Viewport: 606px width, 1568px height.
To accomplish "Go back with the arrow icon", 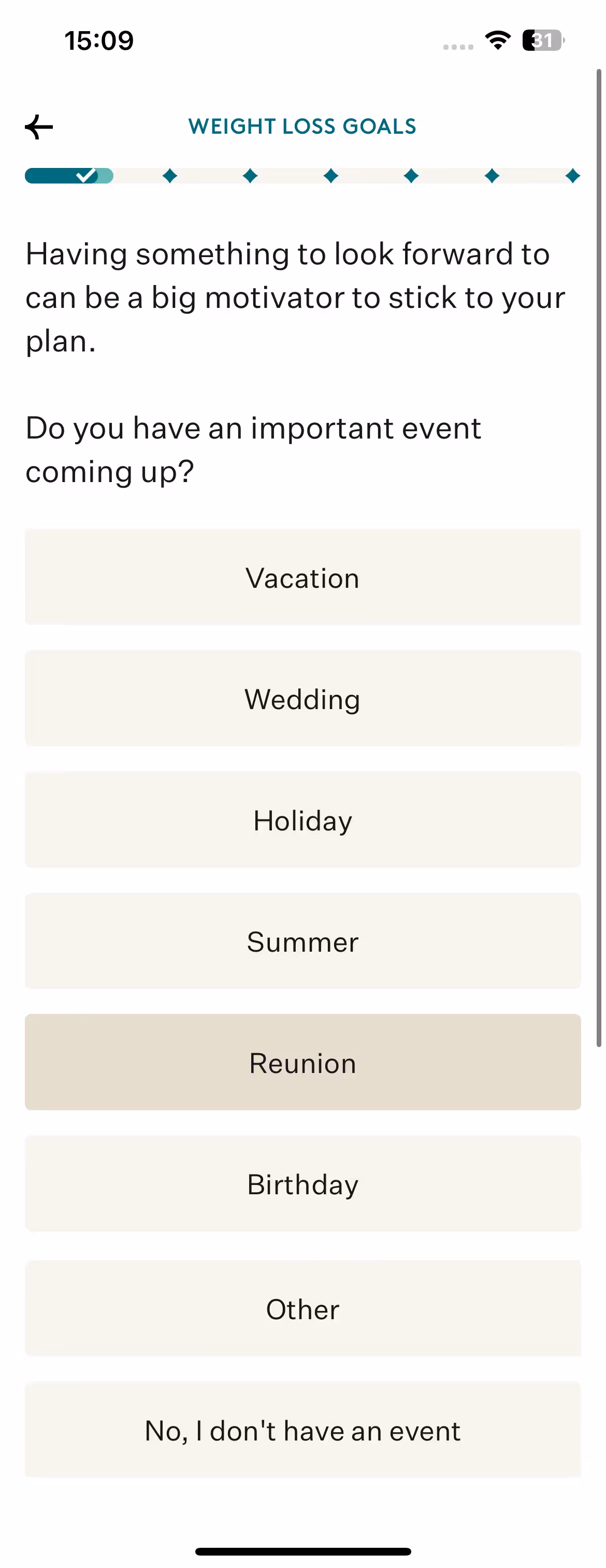I will tap(39, 126).
